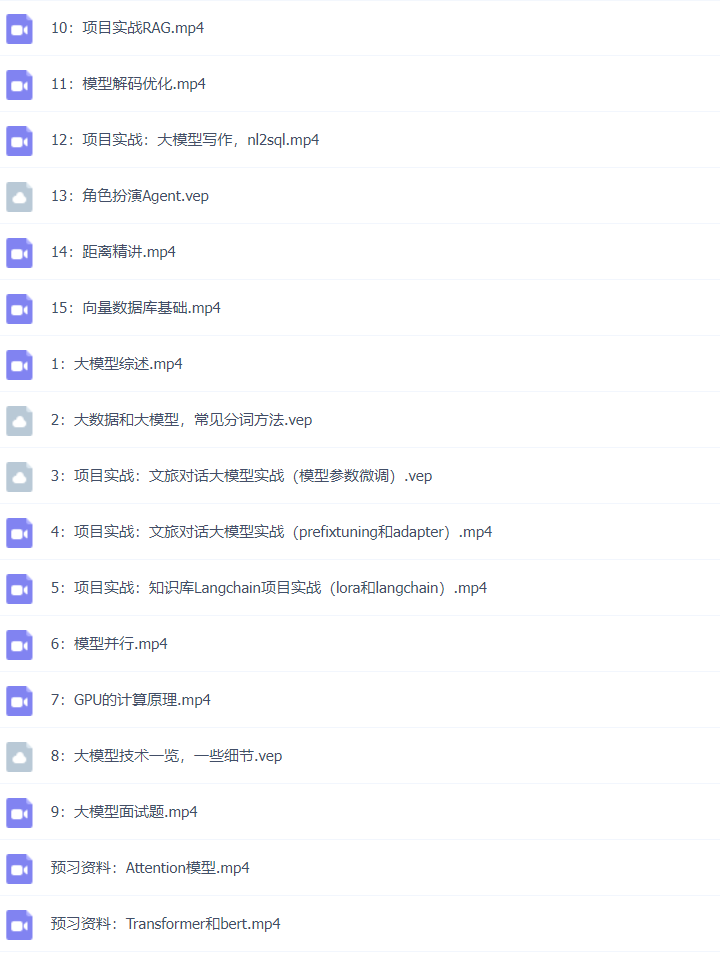Open 13：角色扮演Agent.vep file
The width and height of the screenshot is (720, 953).
tap(130, 196)
